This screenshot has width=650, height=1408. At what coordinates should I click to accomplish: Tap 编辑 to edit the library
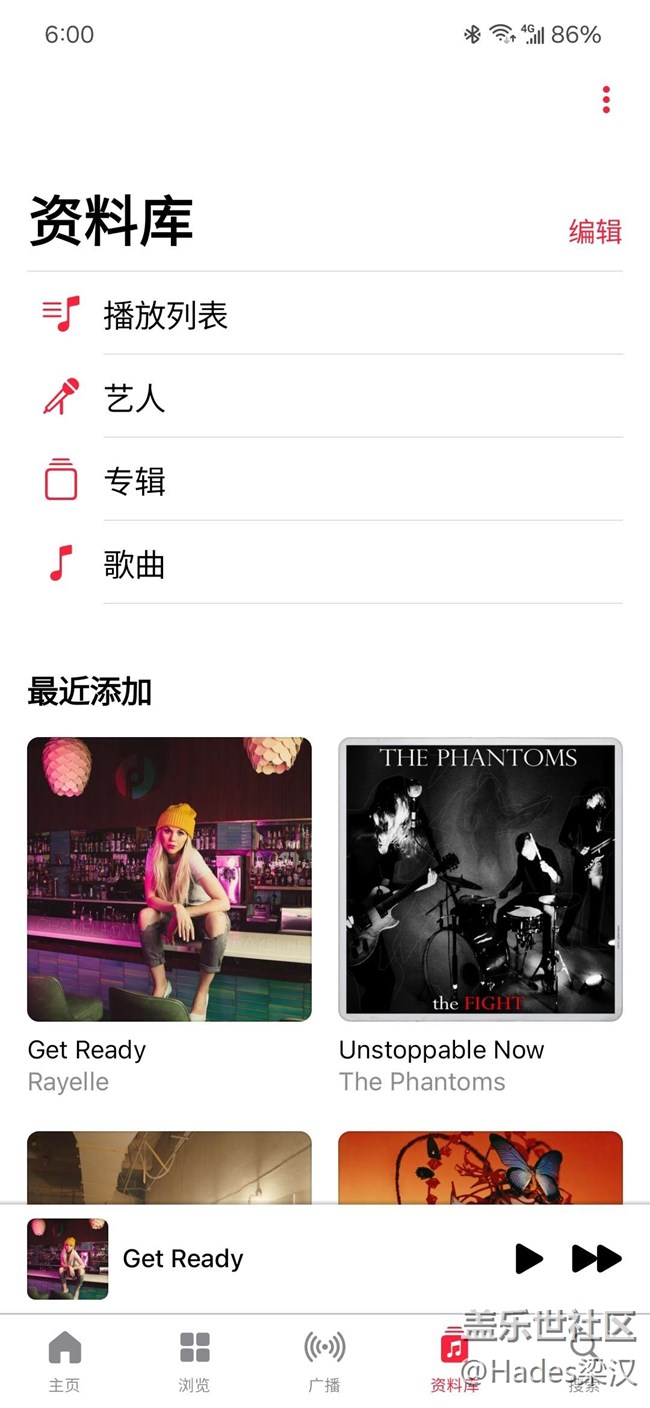[595, 232]
